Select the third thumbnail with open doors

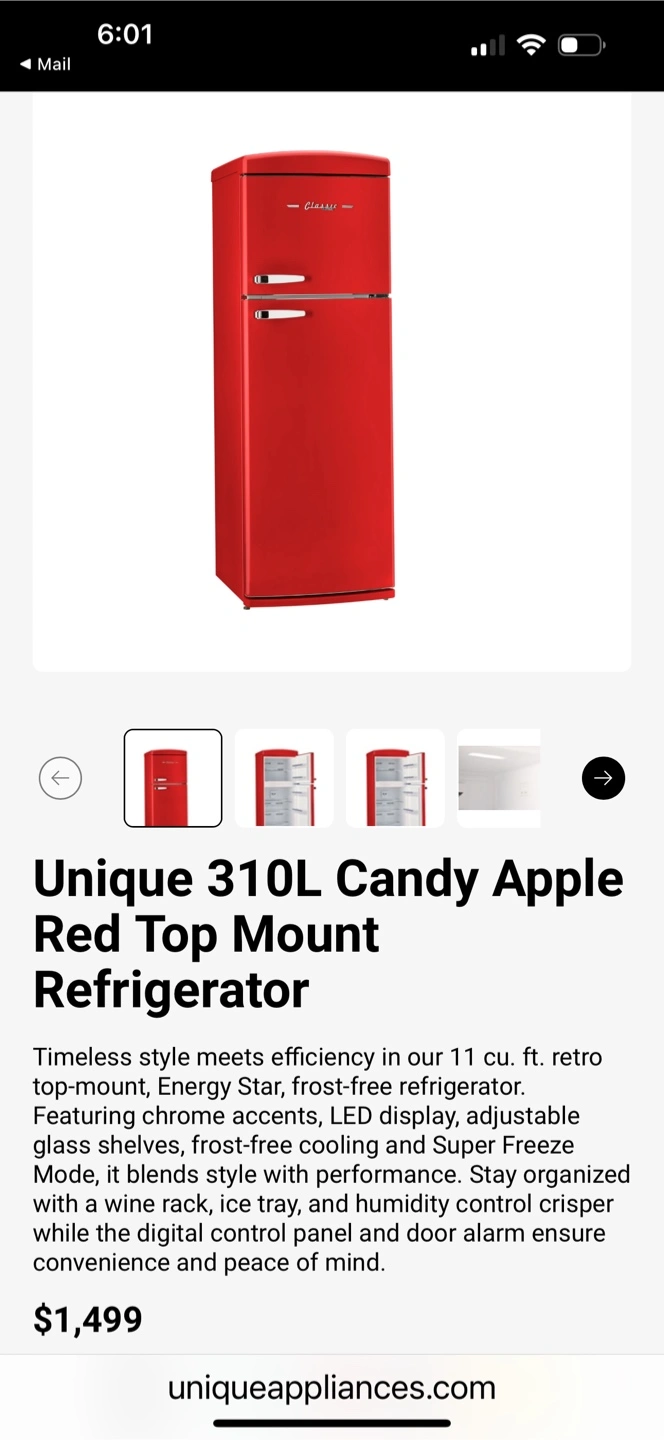point(395,778)
